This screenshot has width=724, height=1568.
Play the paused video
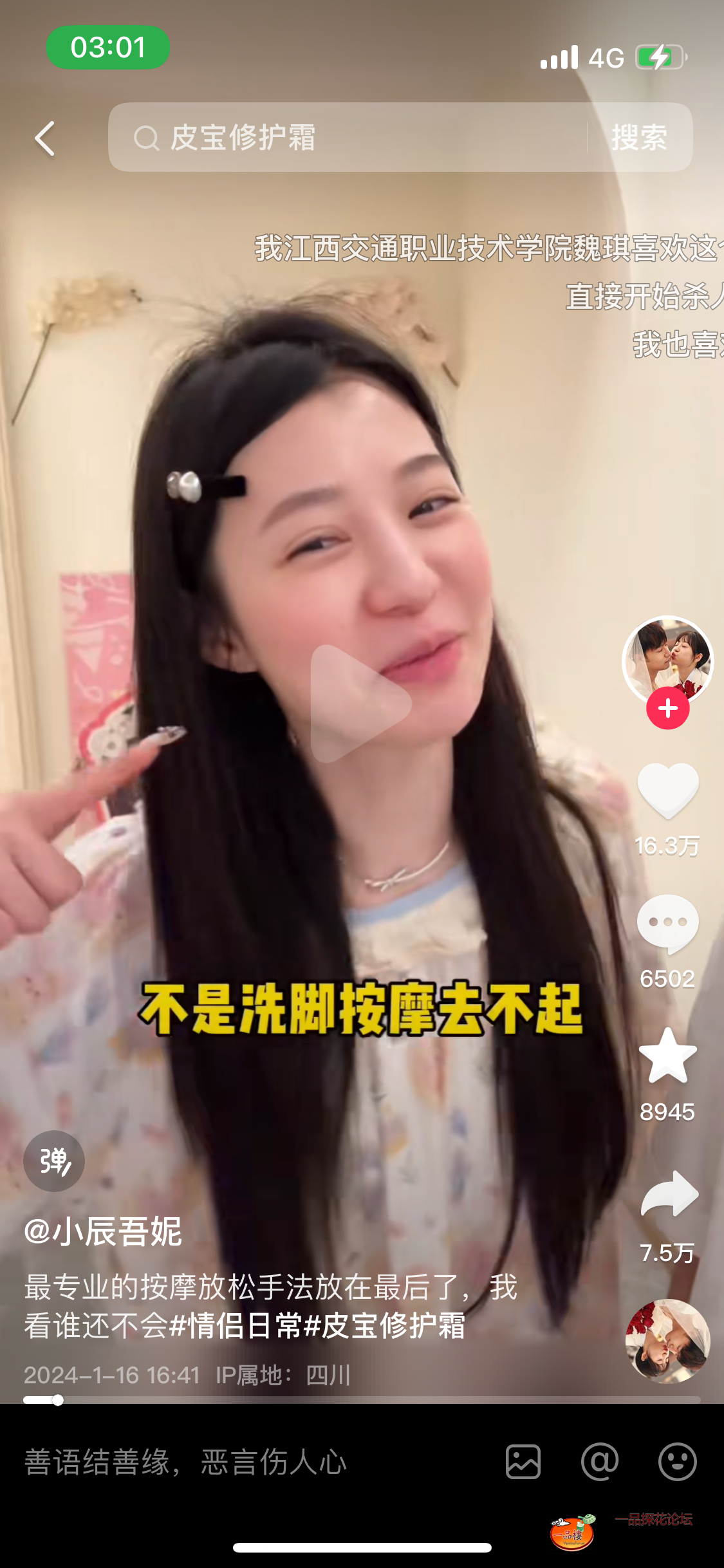coord(360,704)
